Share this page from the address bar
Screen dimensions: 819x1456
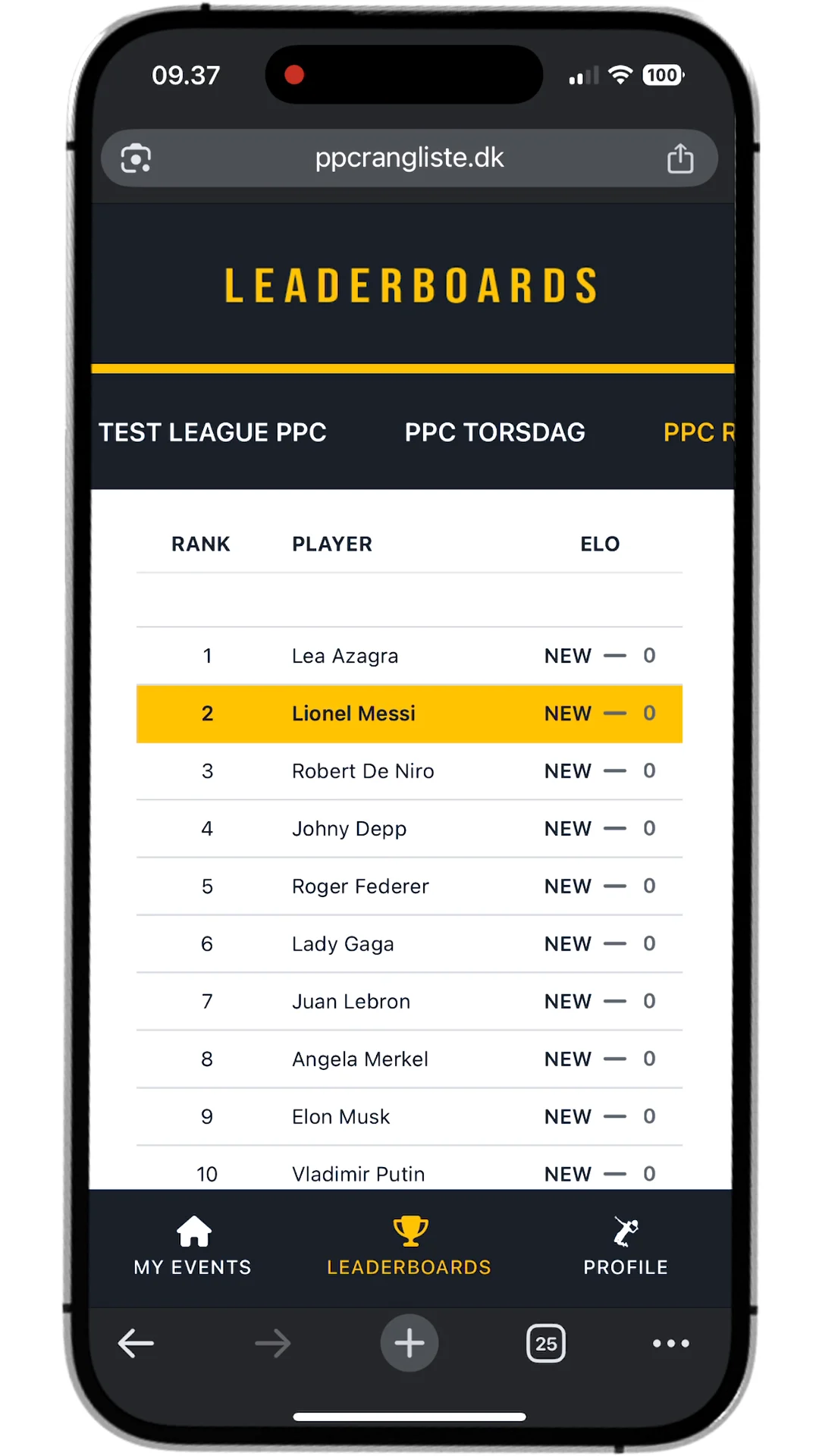(679, 158)
